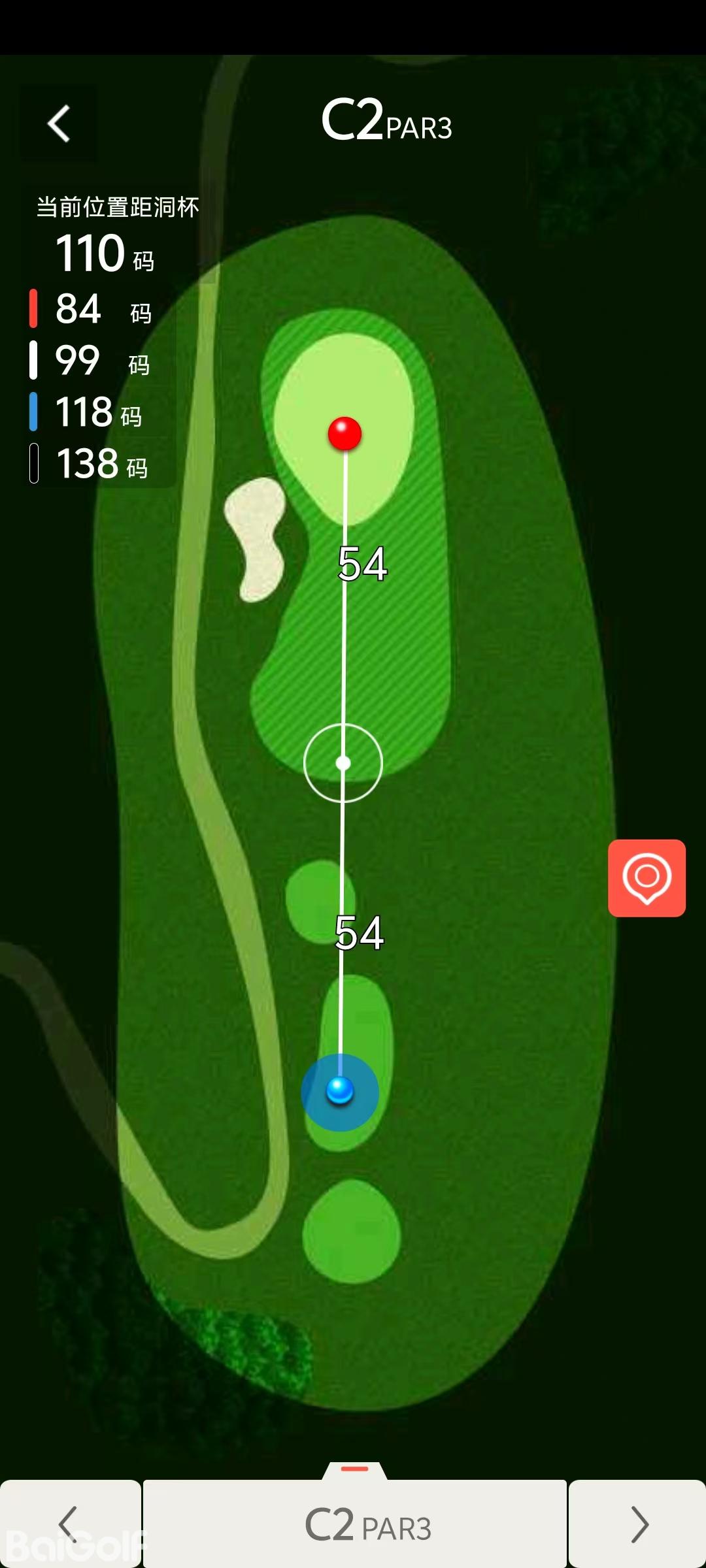The width and height of the screenshot is (706, 1568).
Task: Tap the red location pin button
Action: click(647, 877)
